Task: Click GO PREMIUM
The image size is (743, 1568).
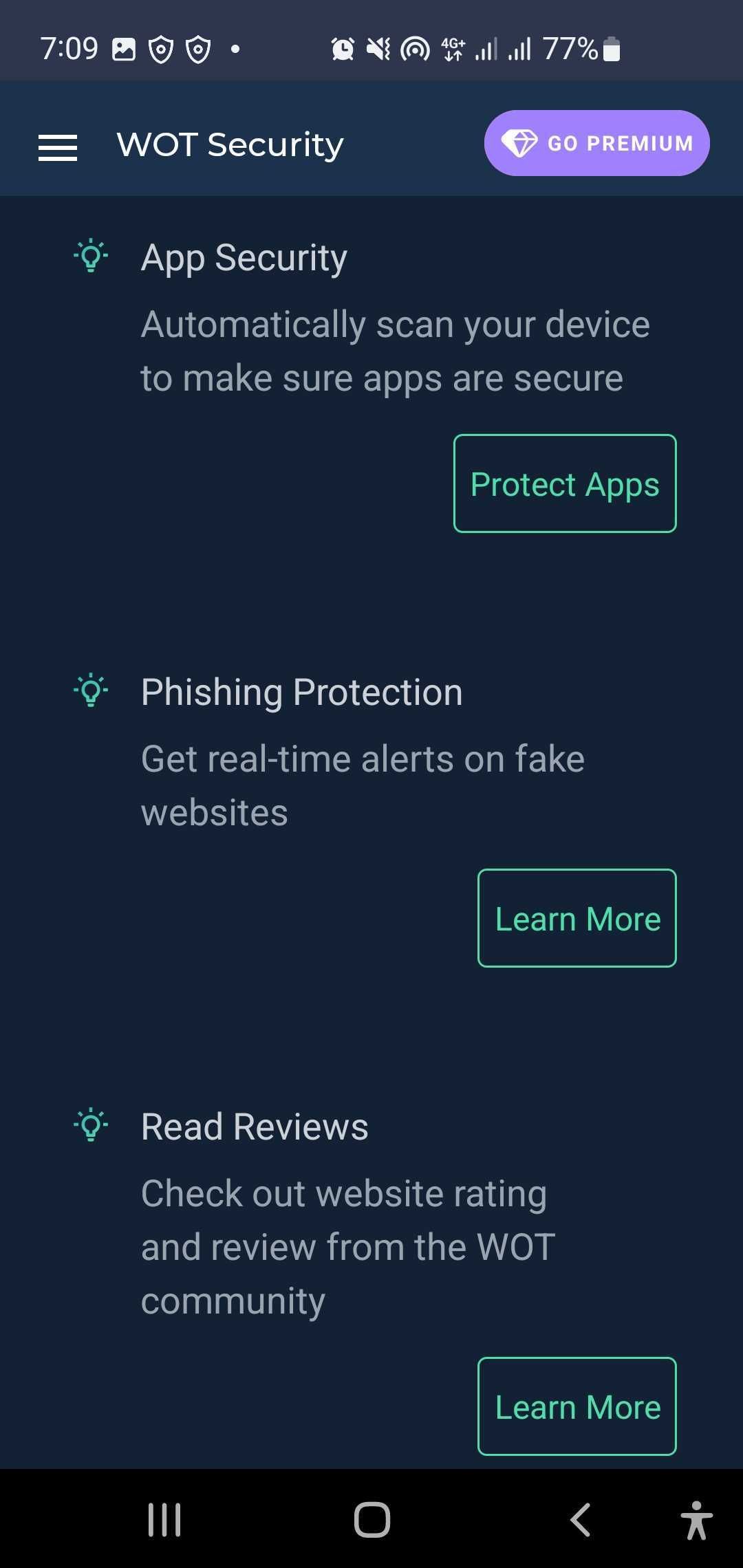Action: (x=596, y=142)
